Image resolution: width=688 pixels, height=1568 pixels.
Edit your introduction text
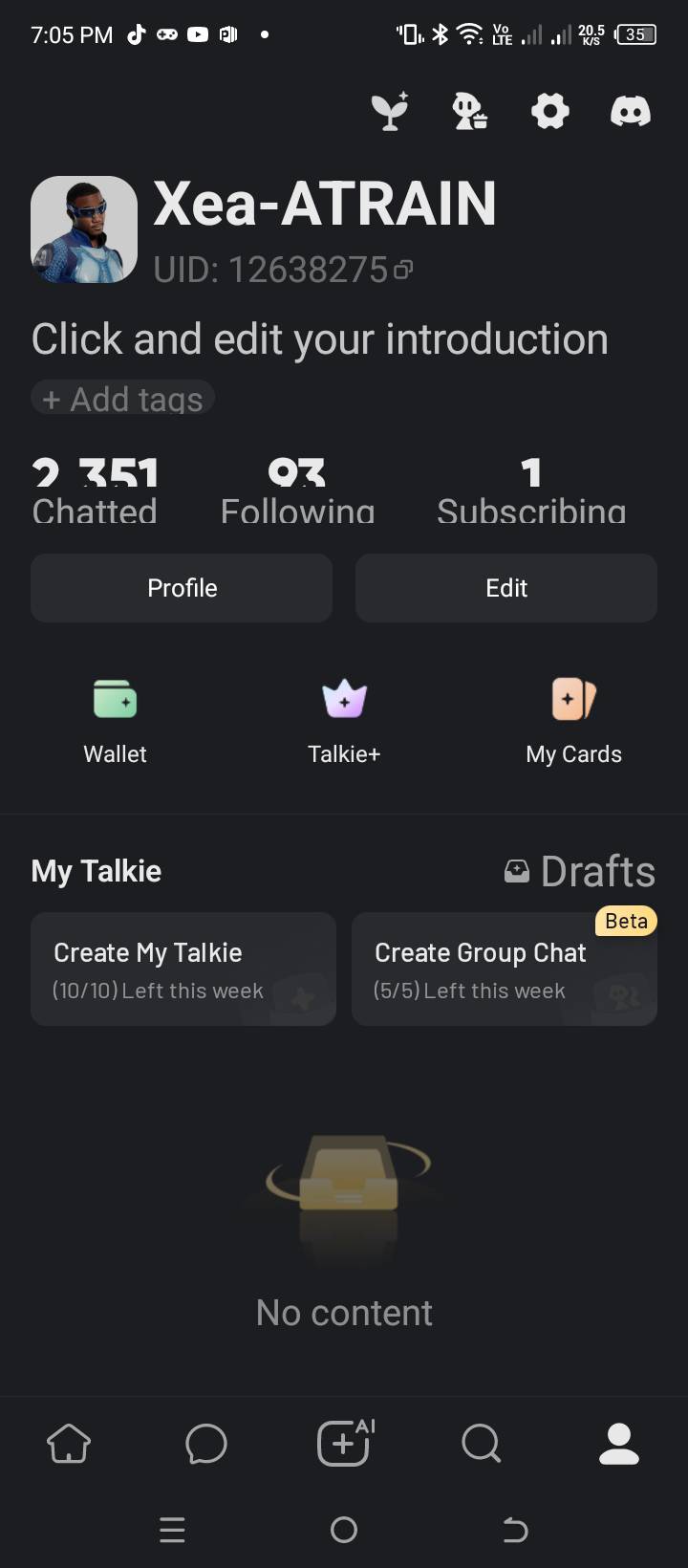click(x=319, y=339)
